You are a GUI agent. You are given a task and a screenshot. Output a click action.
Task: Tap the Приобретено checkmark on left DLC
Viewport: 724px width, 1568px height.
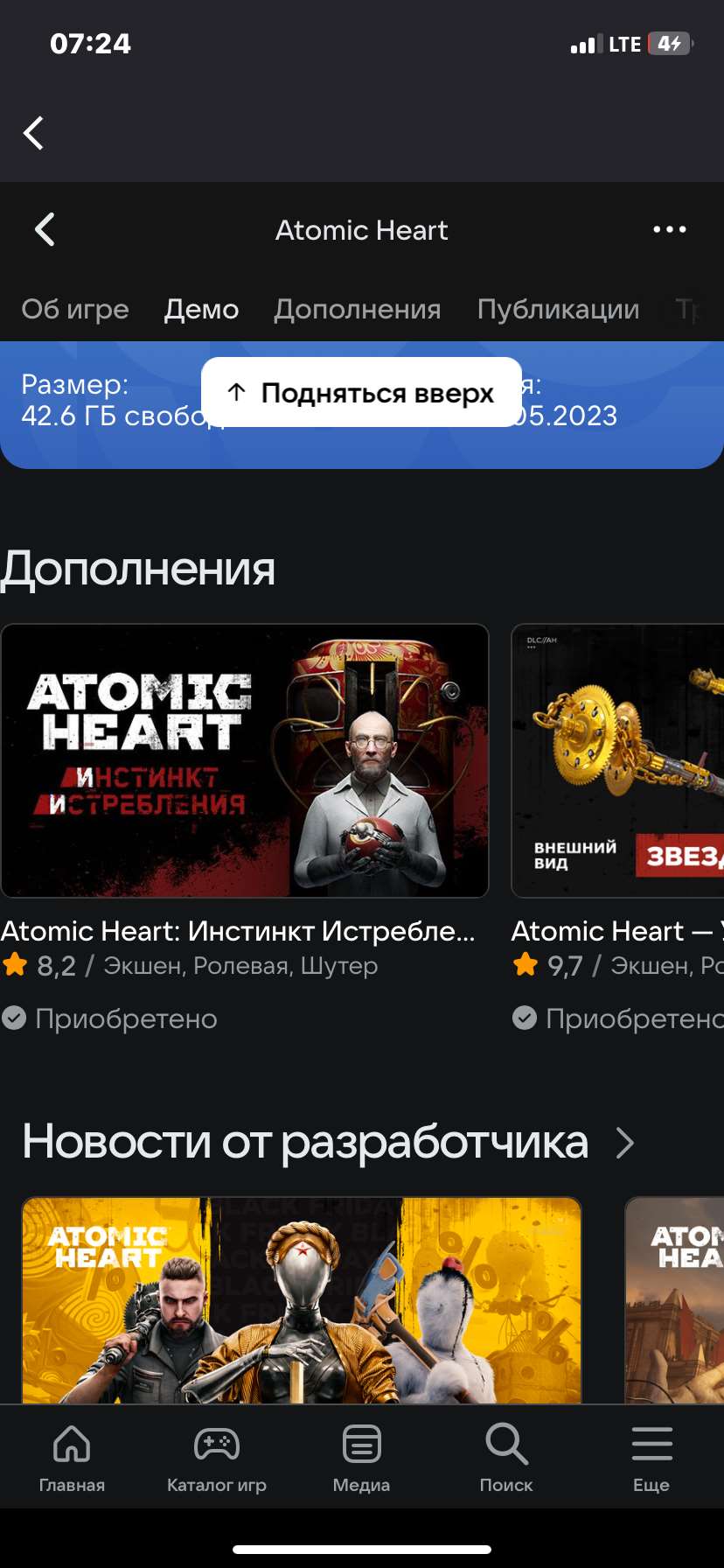pyautogui.click(x=14, y=1018)
